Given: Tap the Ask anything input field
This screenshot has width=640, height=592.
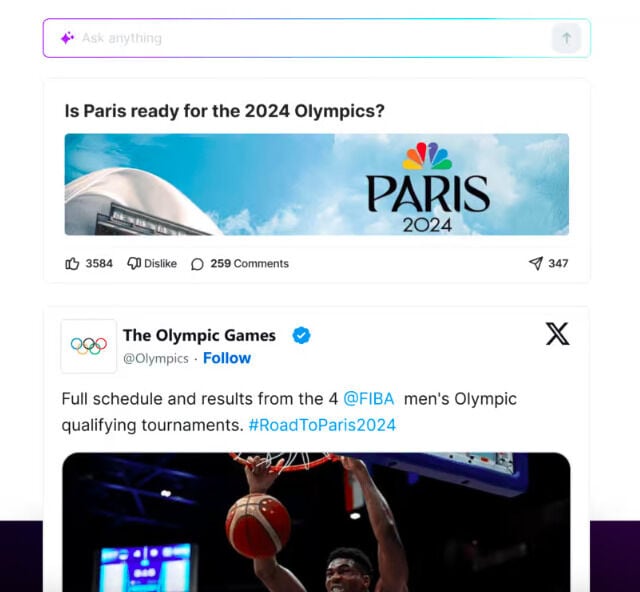Looking at the screenshot, I should (300, 38).
